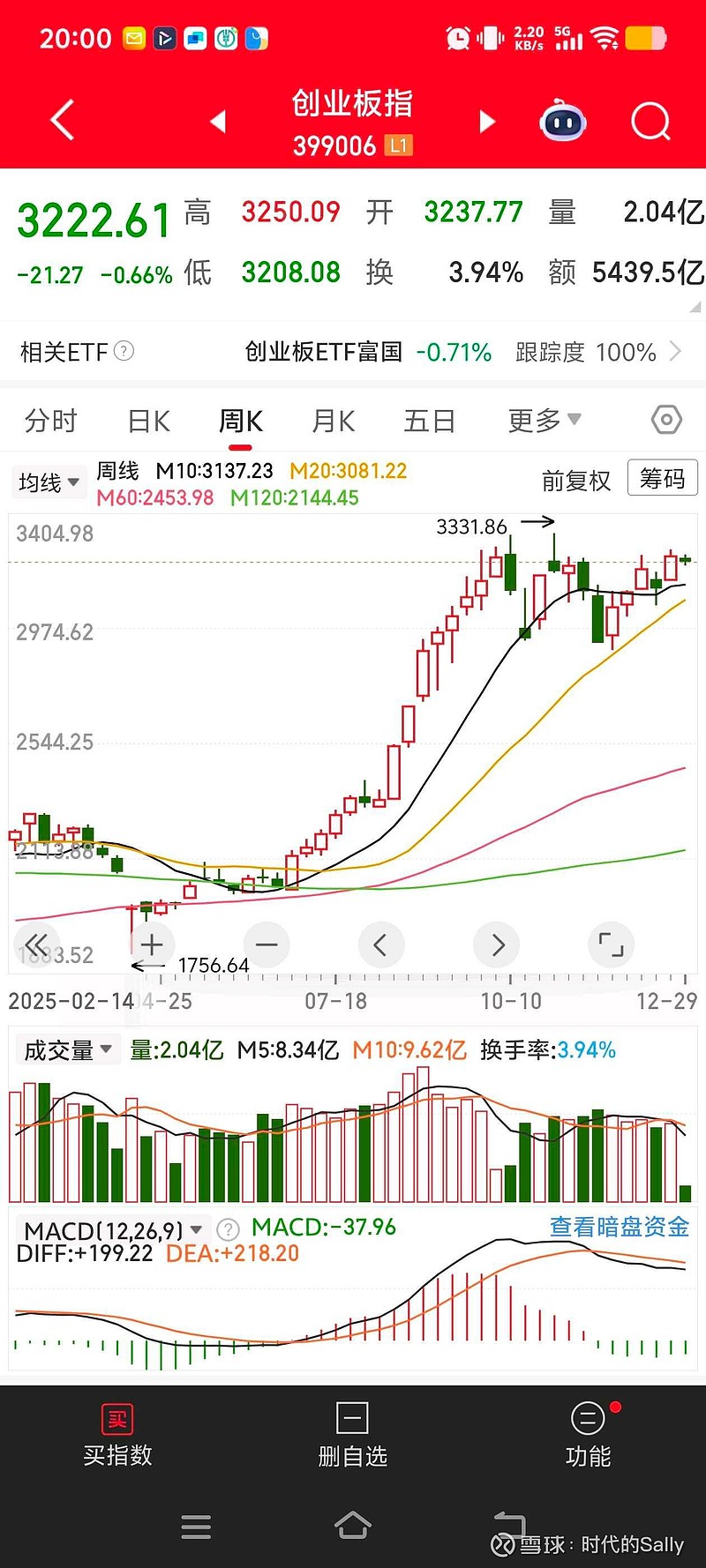Switch to the 分时 tab
The width and height of the screenshot is (706, 1568).
50,421
